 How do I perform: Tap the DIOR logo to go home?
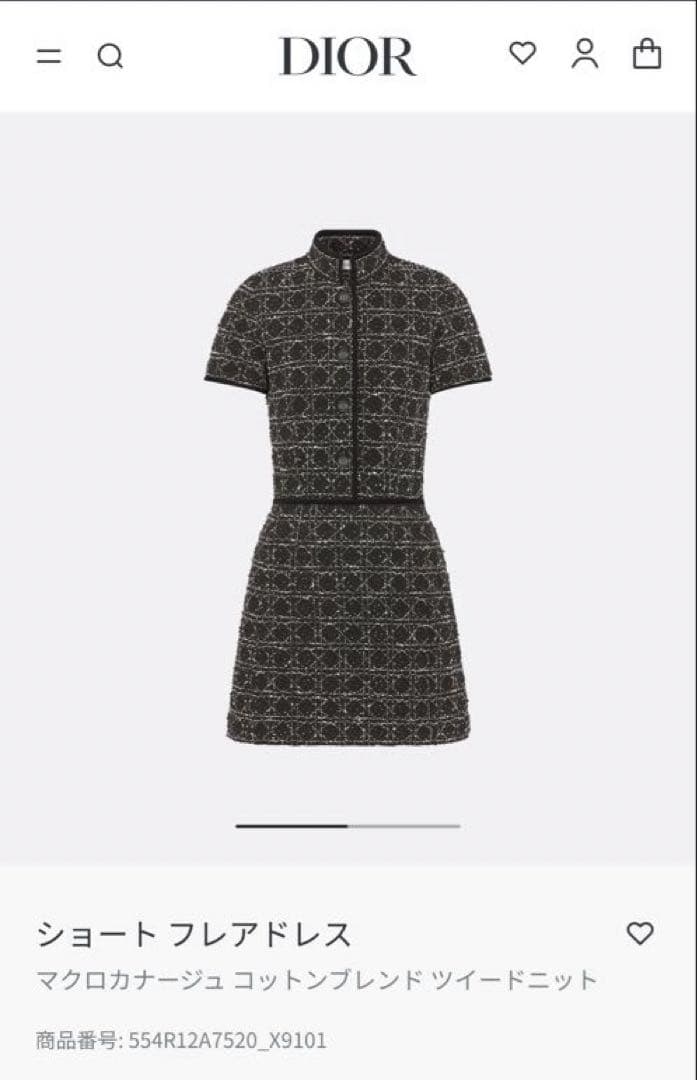[x=347, y=56]
